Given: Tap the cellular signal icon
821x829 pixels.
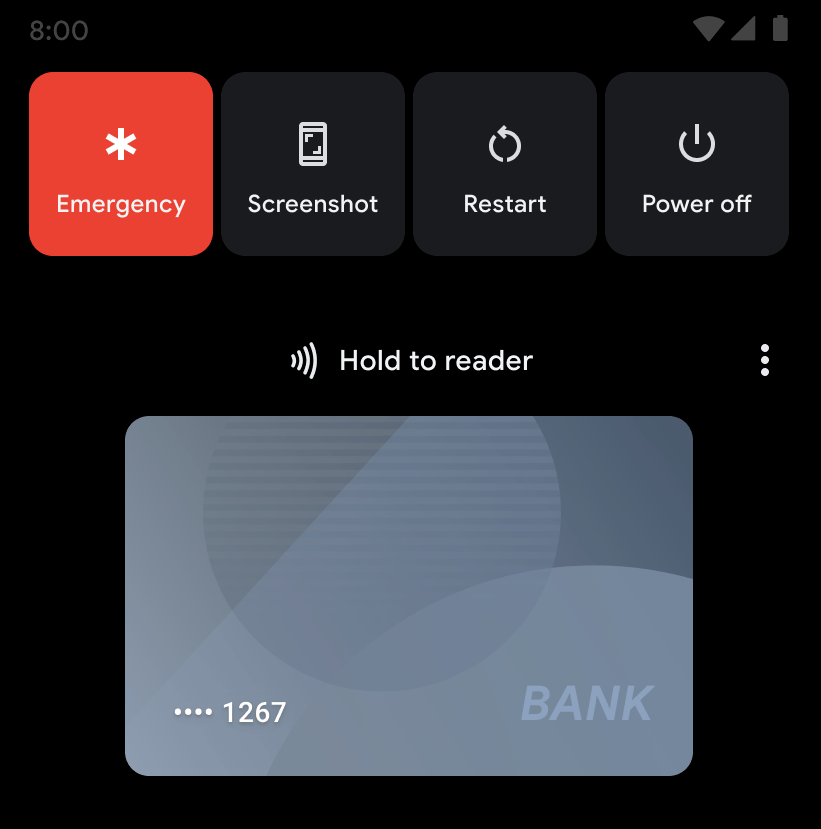Looking at the screenshot, I should coord(743,29).
